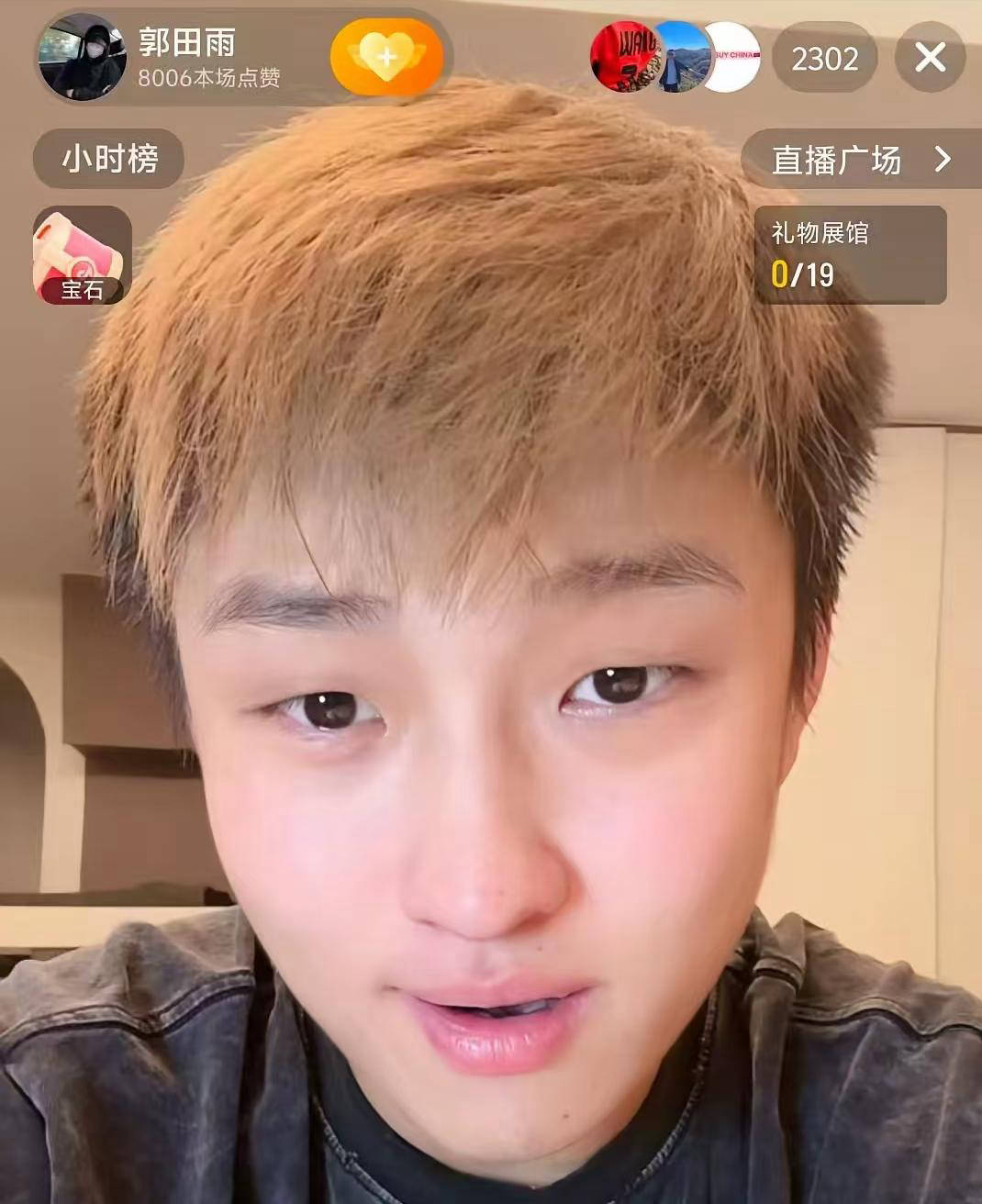
Task: Open the 2302 viewers list
Action: click(824, 59)
